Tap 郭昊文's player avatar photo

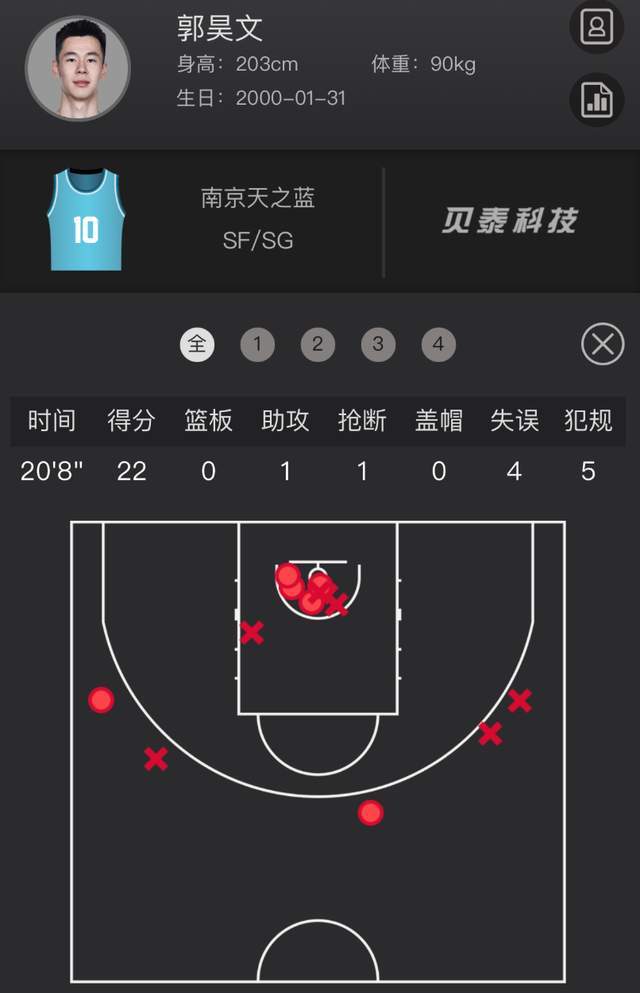click(77, 67)
